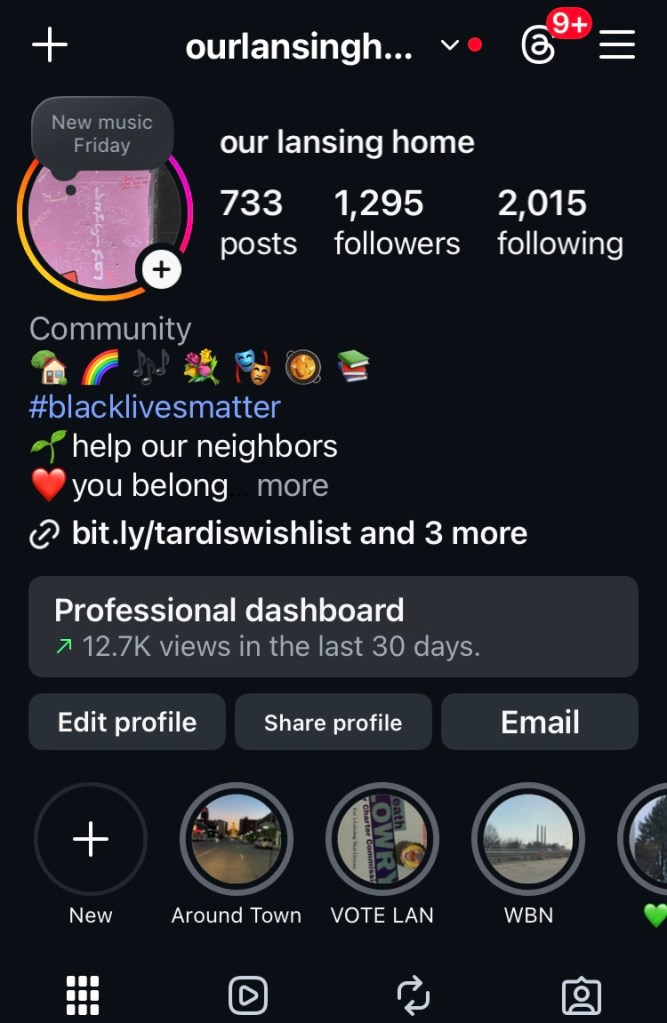Switch to the Reels tab
667x1023 pixels.
(x=248, y=994)
